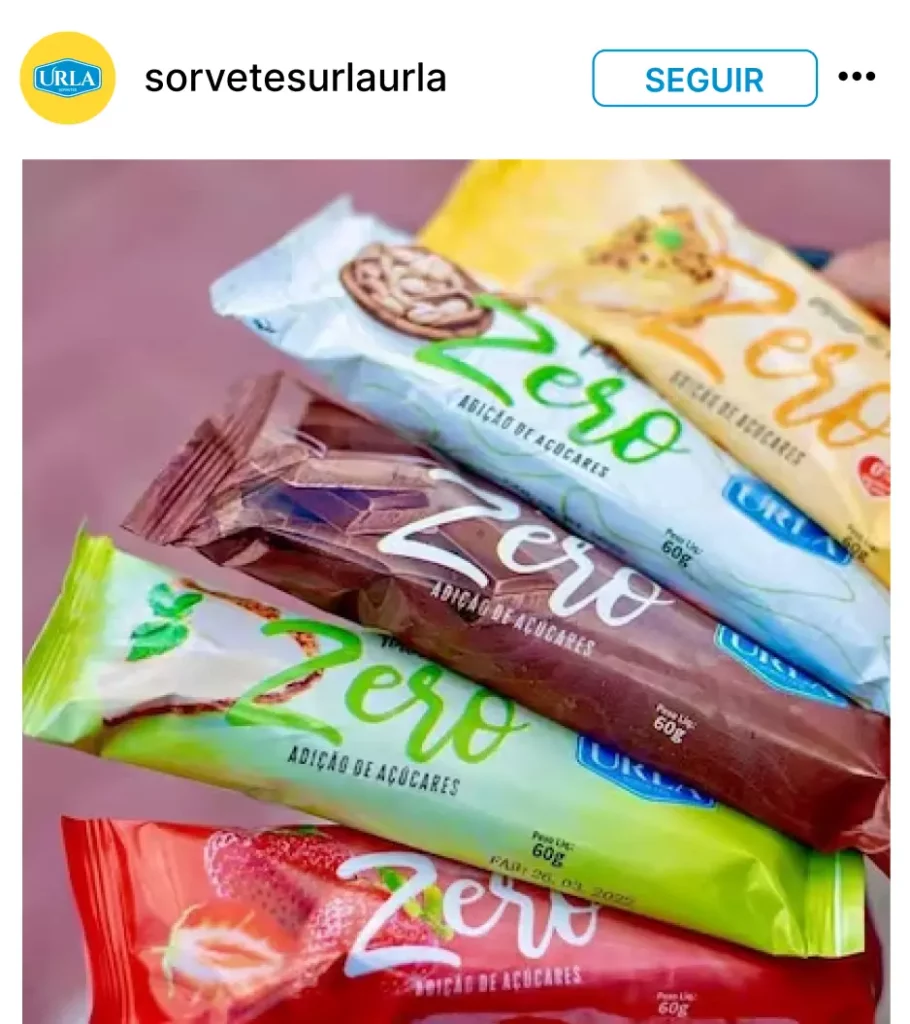Open the Zero ice cream post photo
Image resolution: width=910 pixels, height=1024 pixels.
coord(456,590)
